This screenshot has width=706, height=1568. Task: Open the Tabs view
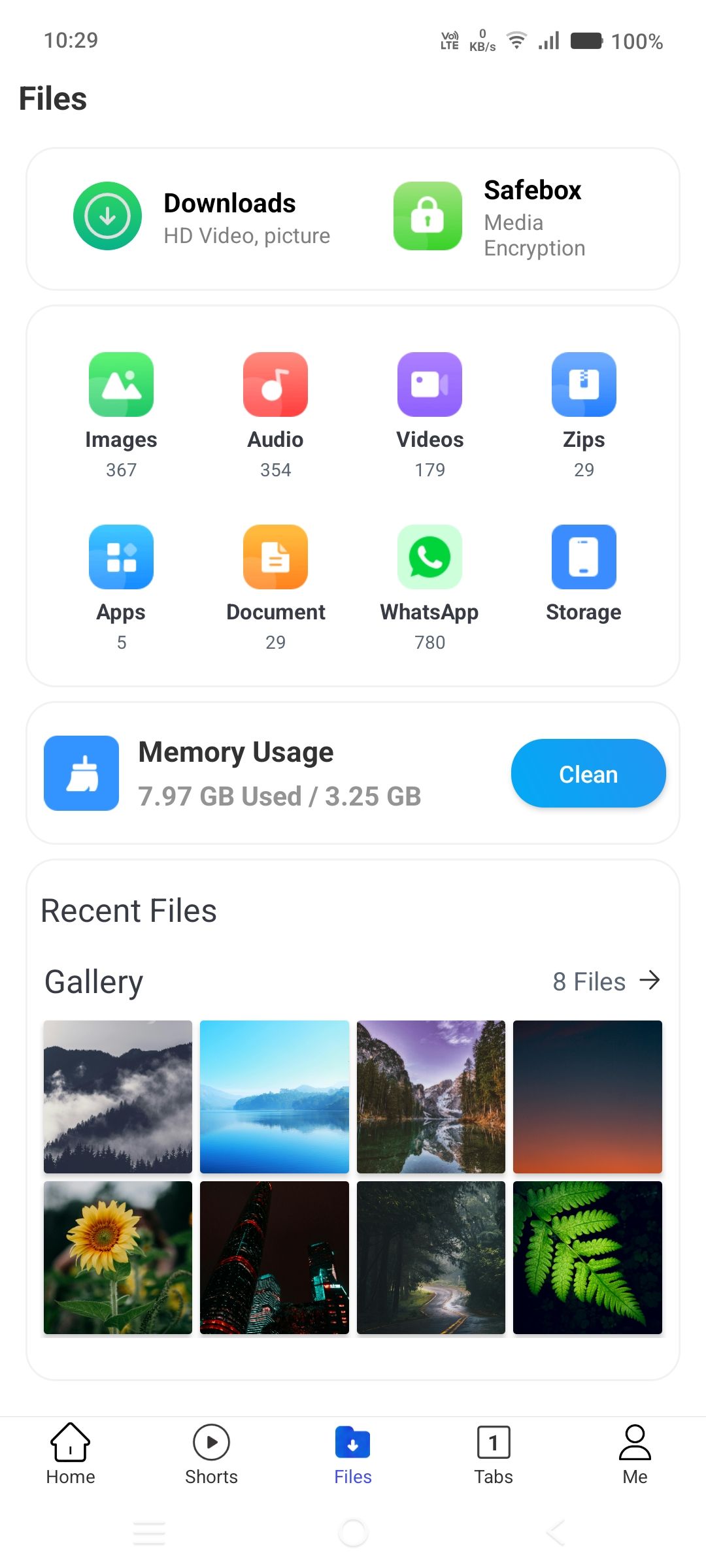[x=494, y=1454]
